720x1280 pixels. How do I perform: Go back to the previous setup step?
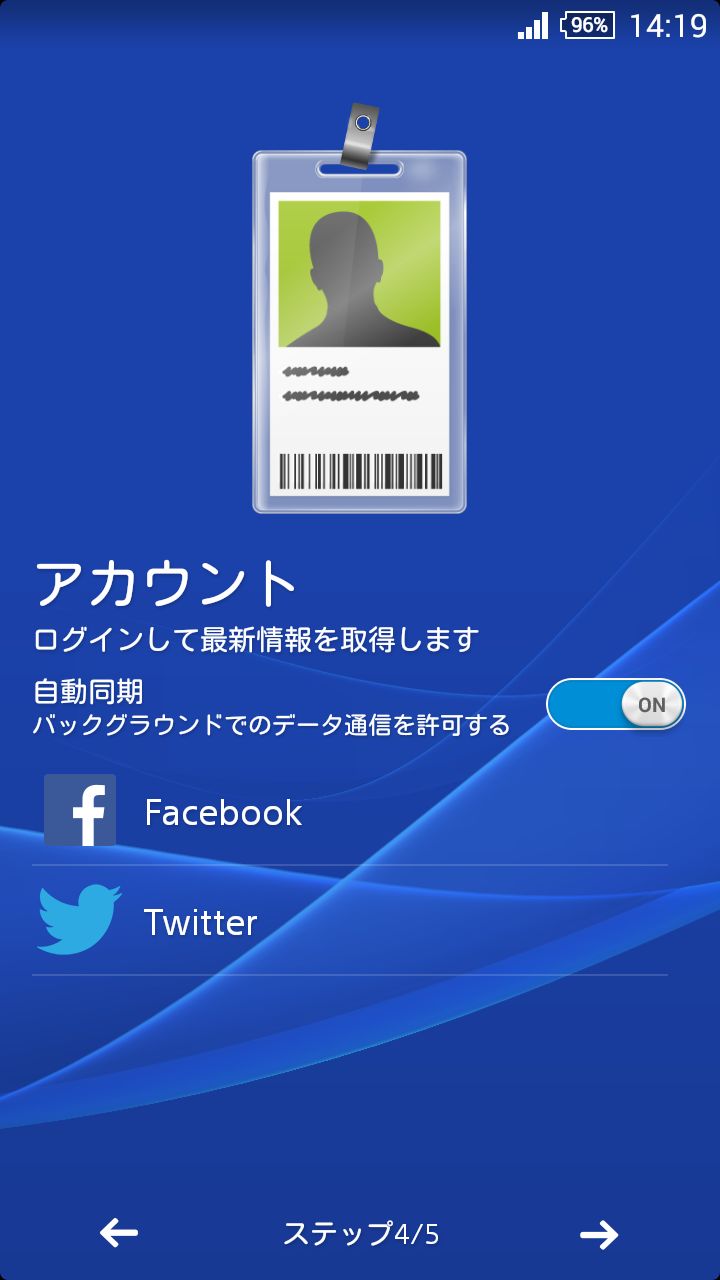[x=119, y=1234]
